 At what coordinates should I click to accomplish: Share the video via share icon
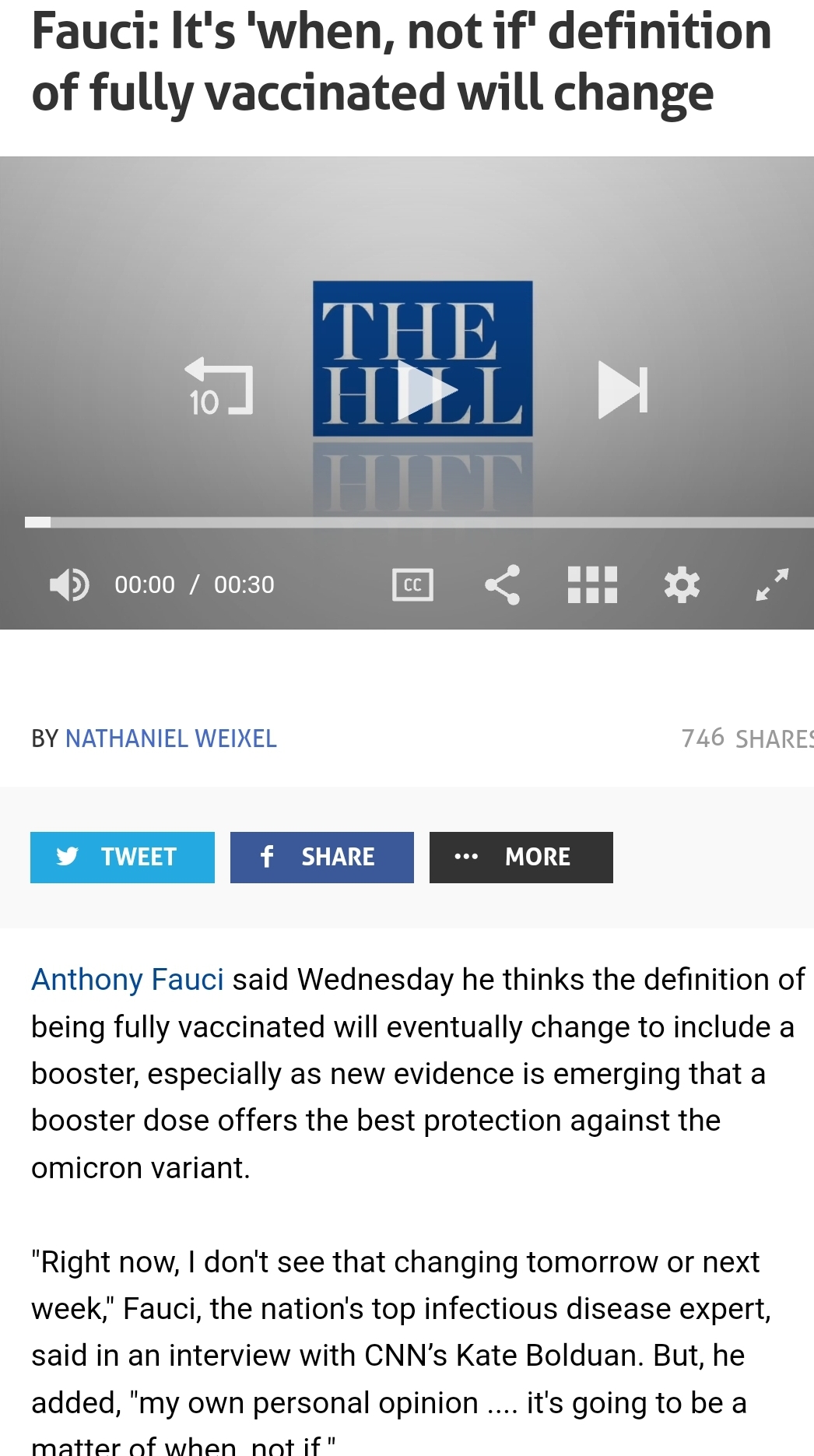pos(503,584)
